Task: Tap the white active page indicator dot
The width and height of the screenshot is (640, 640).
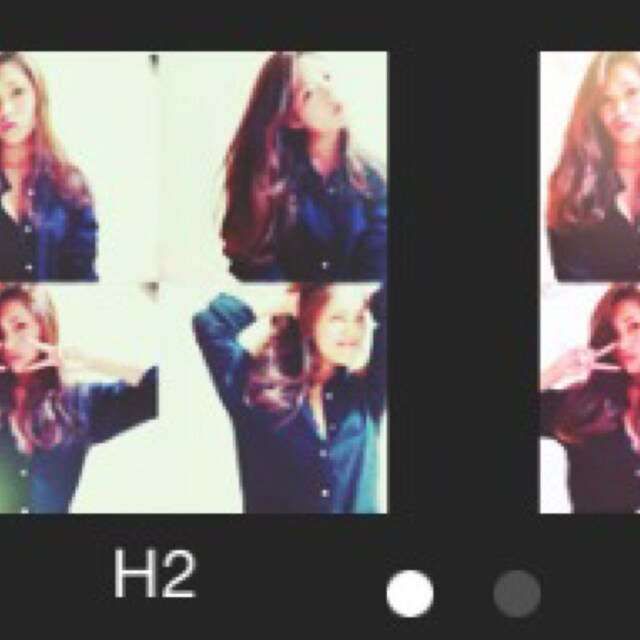Action: click(410, 594)
